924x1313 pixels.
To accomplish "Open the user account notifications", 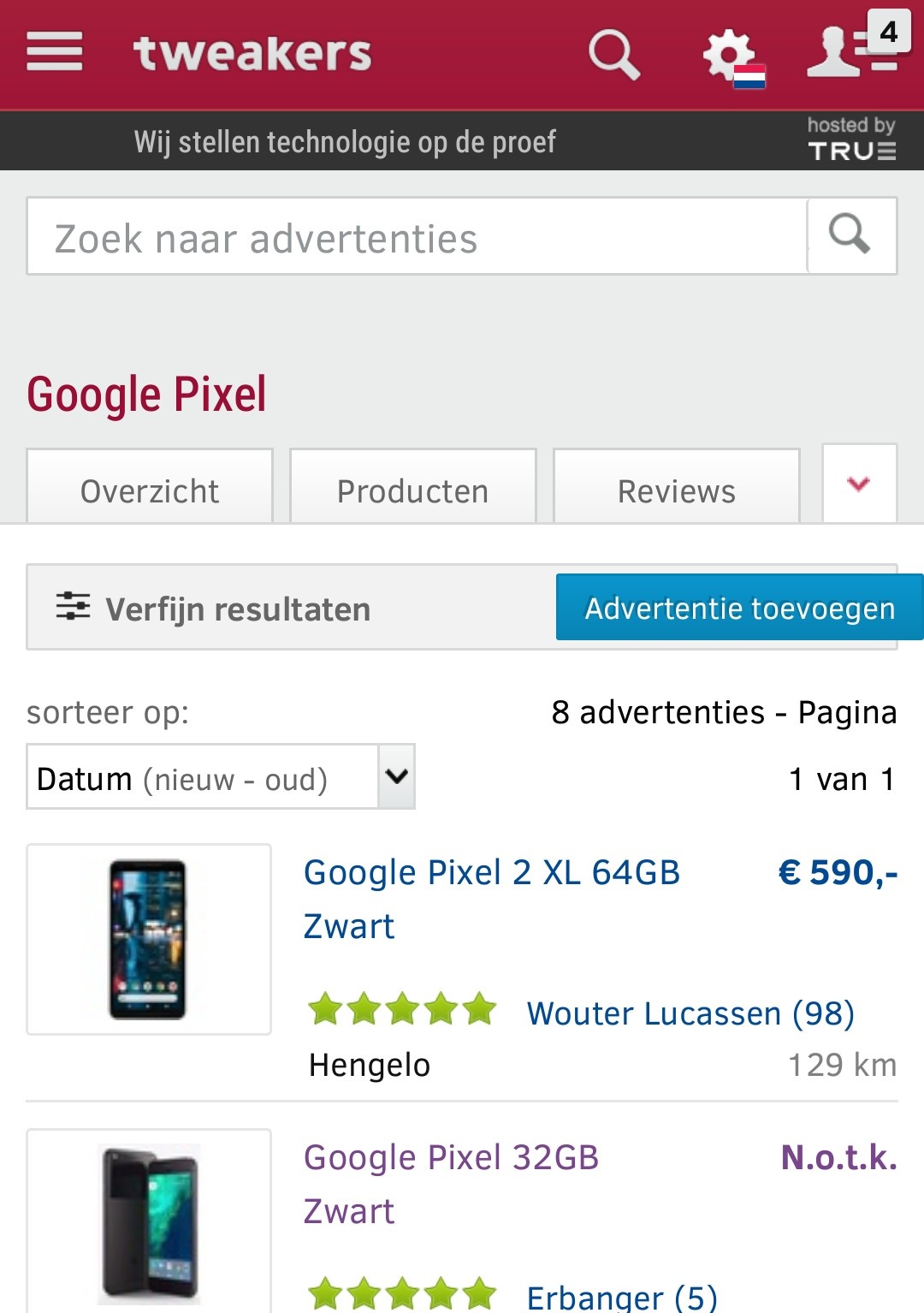I will pyautogui.click(x=853, y=50).
